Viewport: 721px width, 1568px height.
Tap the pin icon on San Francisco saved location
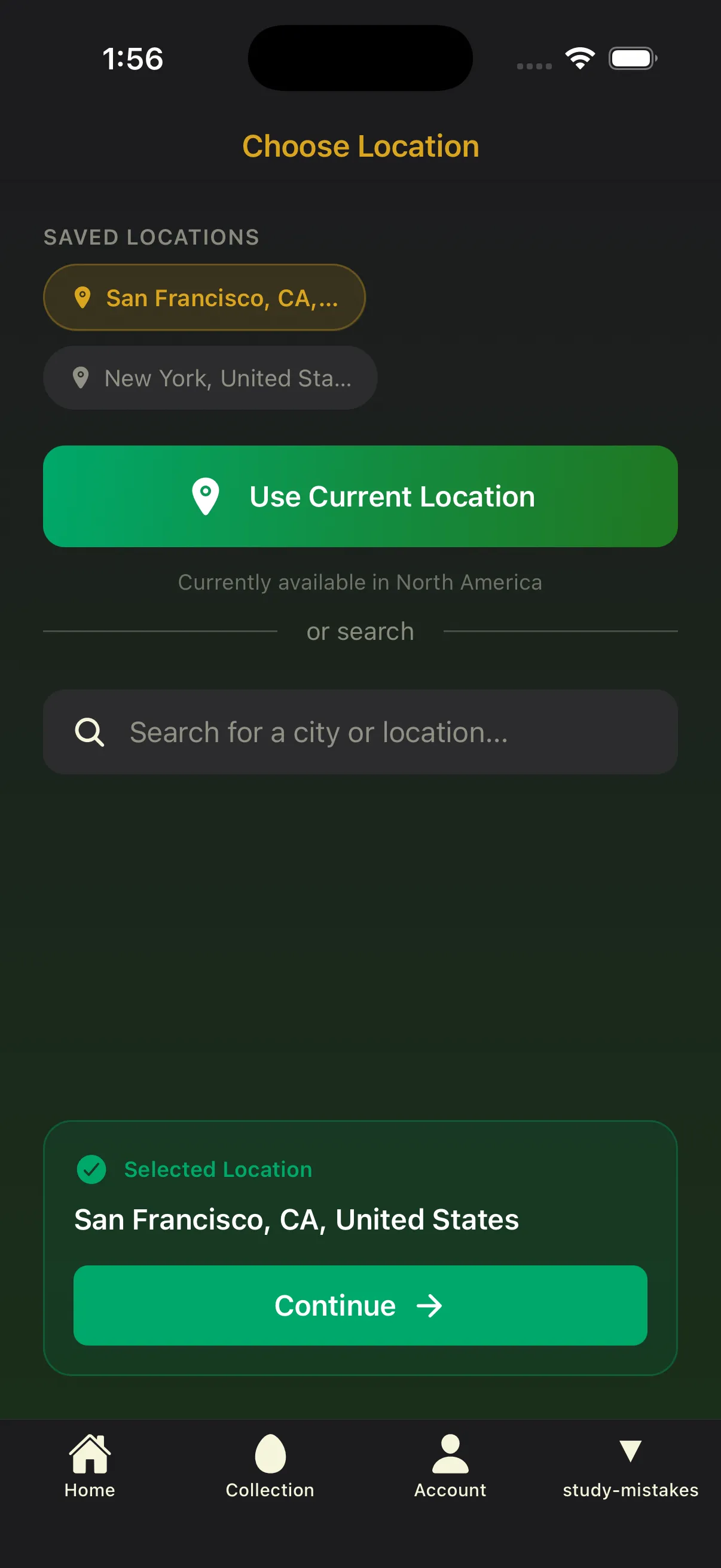[82, 298]
